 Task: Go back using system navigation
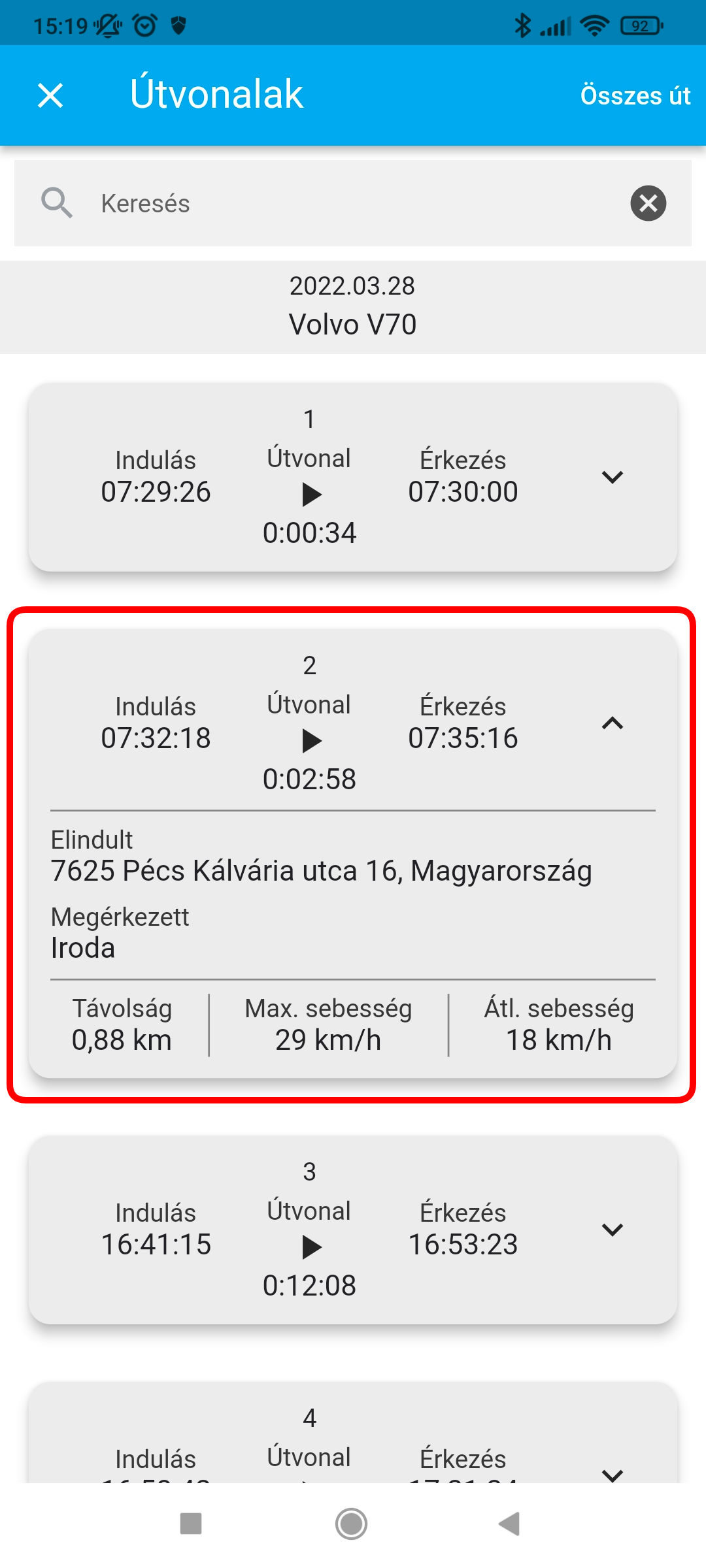(509, 1524)
